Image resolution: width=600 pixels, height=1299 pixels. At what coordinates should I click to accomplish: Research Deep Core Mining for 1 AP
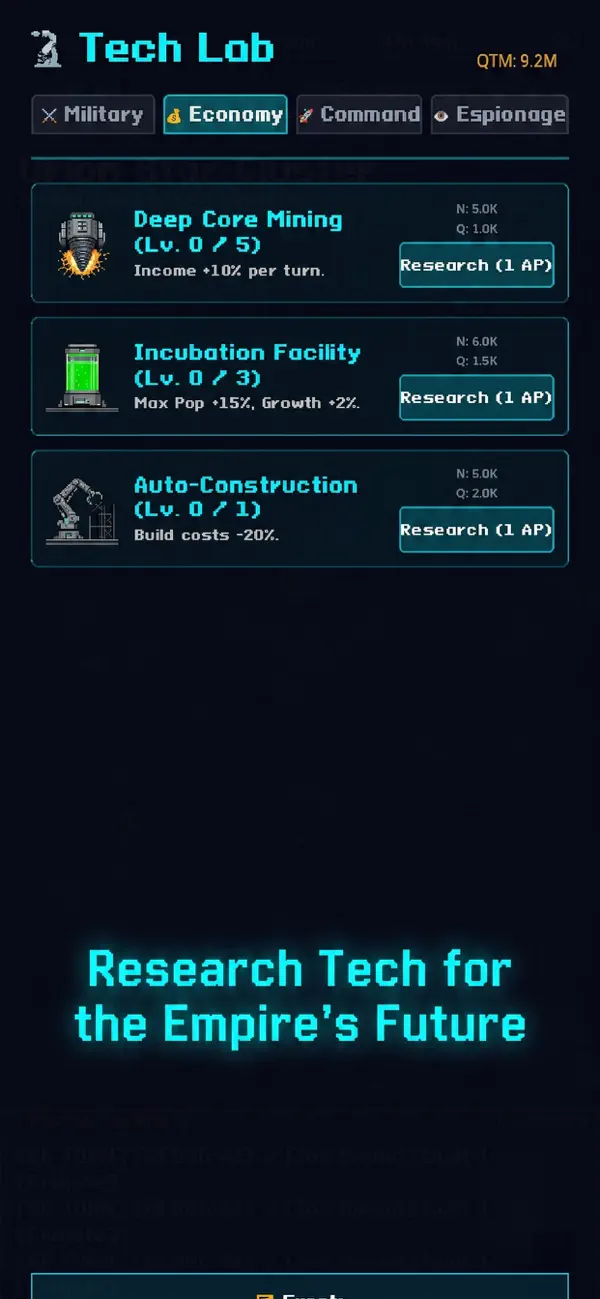(476, 265)
